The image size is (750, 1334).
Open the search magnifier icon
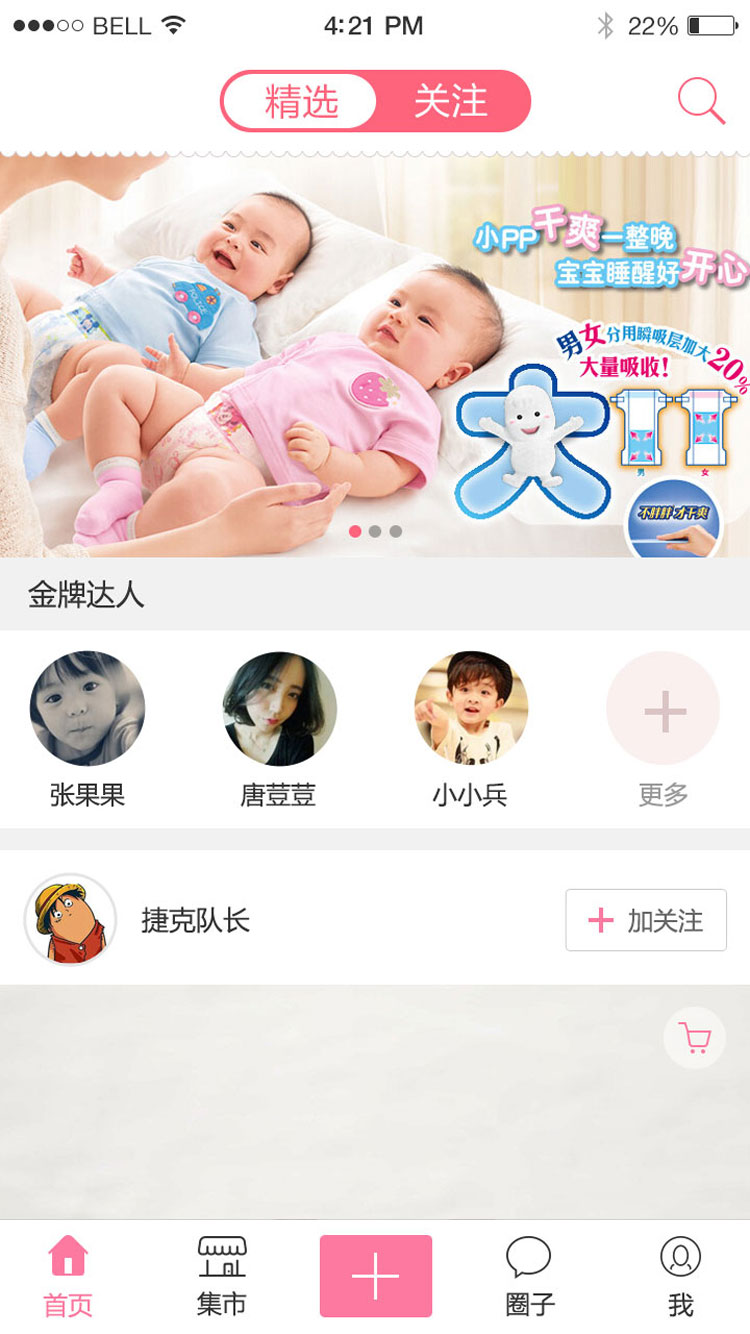[x=701, y=102]
